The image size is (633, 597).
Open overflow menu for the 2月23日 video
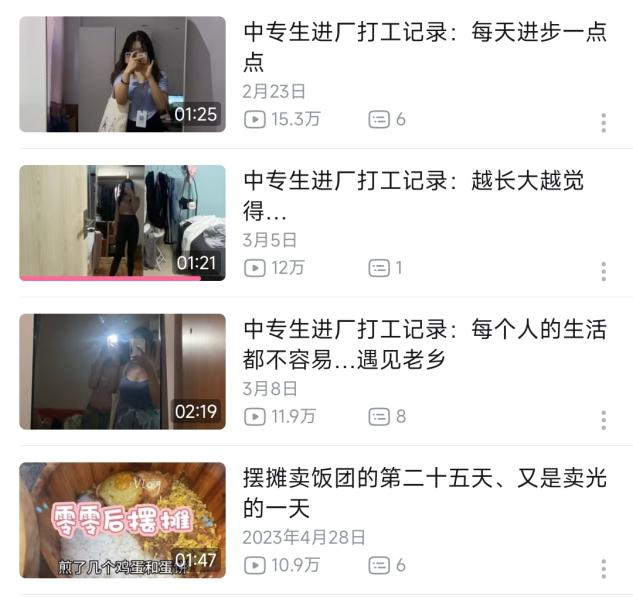coord(603,123)
